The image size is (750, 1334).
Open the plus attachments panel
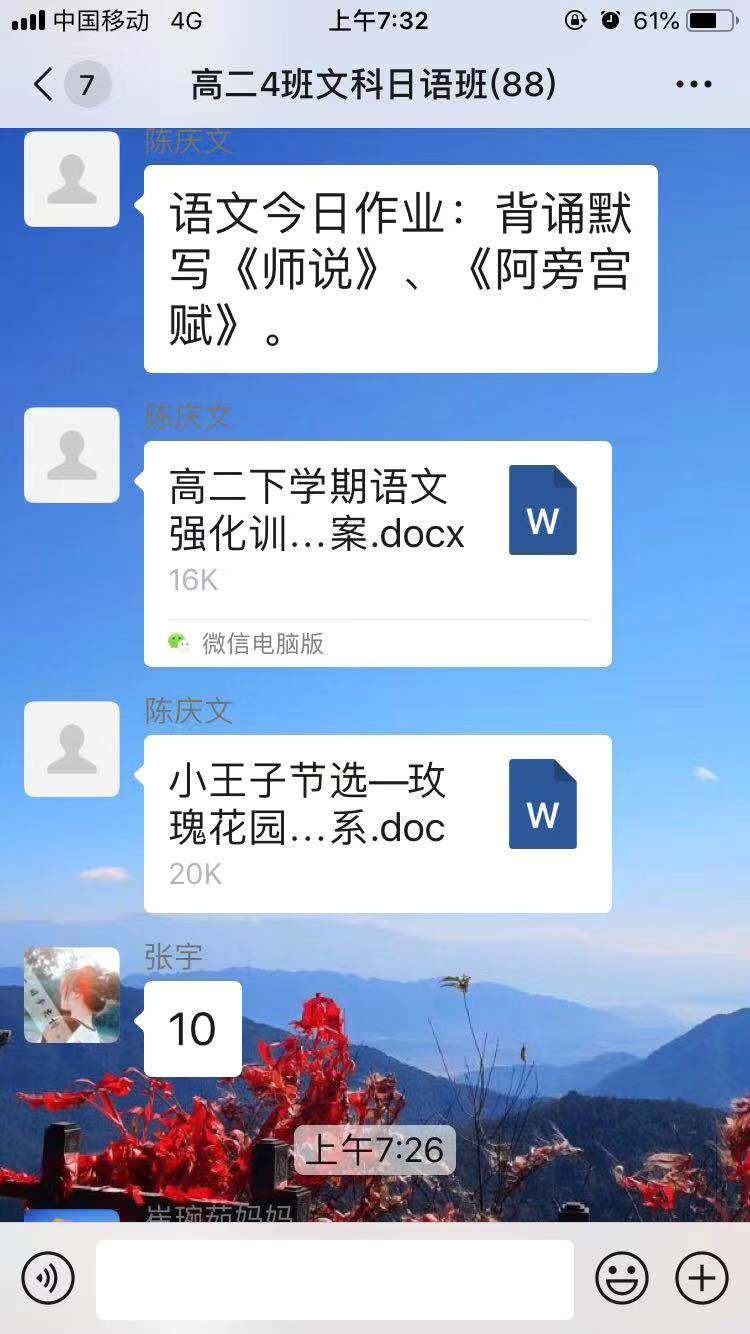(x=702, y=1278)
